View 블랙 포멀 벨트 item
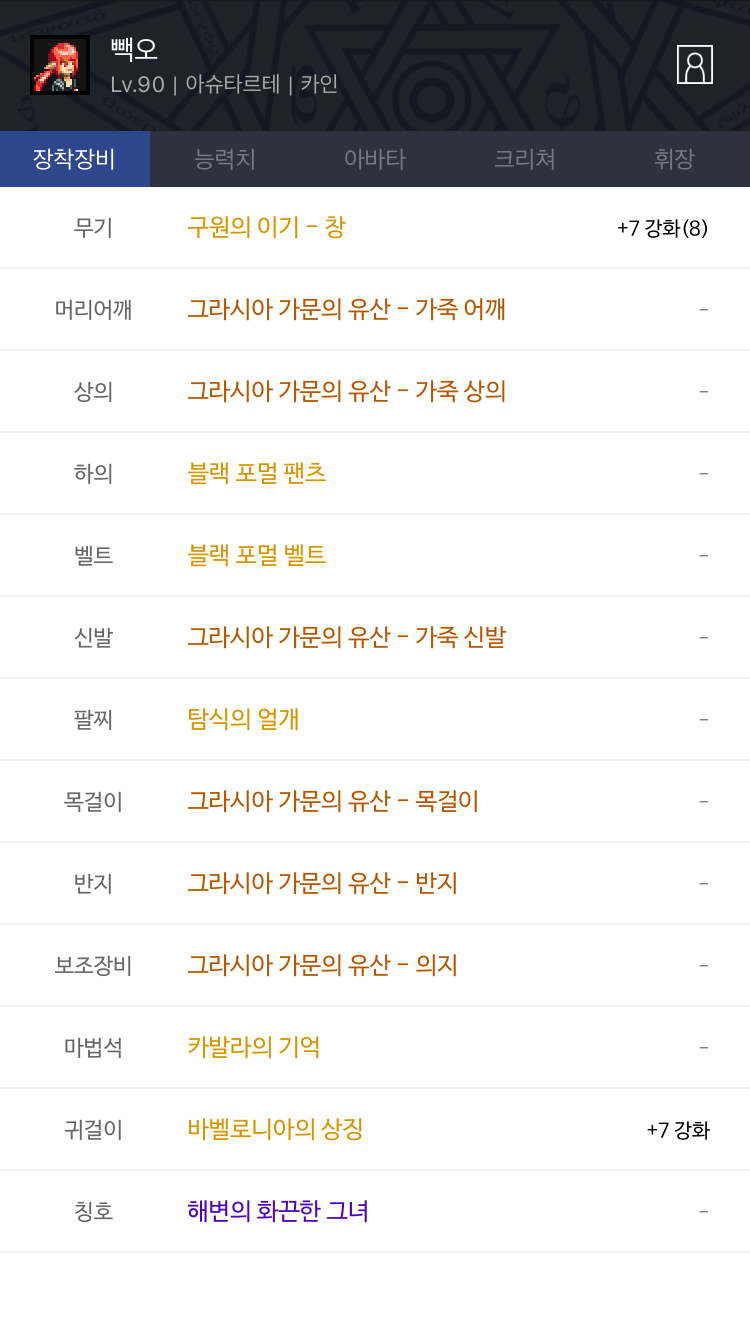The image size is (750, 1334). click(x=257, y=555)
